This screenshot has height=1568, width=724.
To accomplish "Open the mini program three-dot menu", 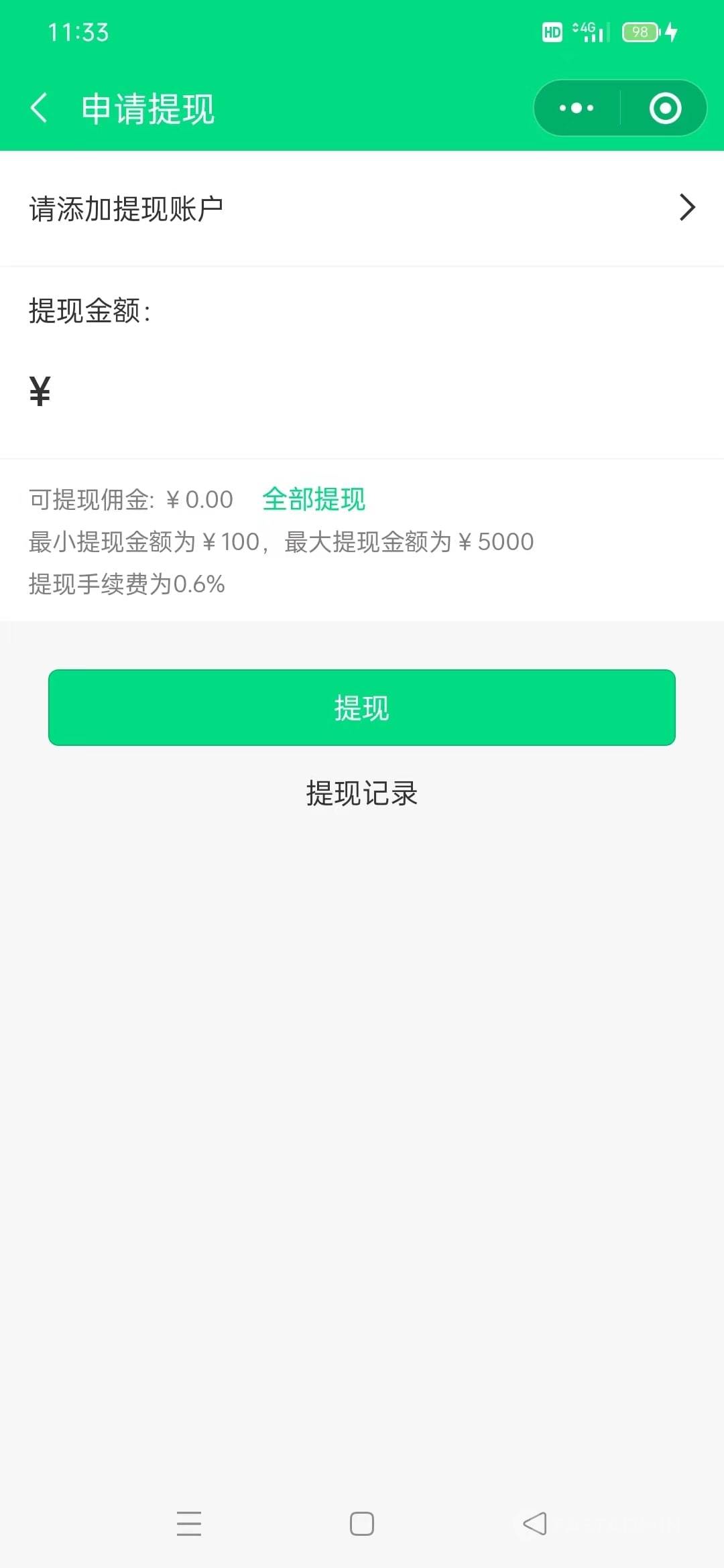I will pos(577,108).
